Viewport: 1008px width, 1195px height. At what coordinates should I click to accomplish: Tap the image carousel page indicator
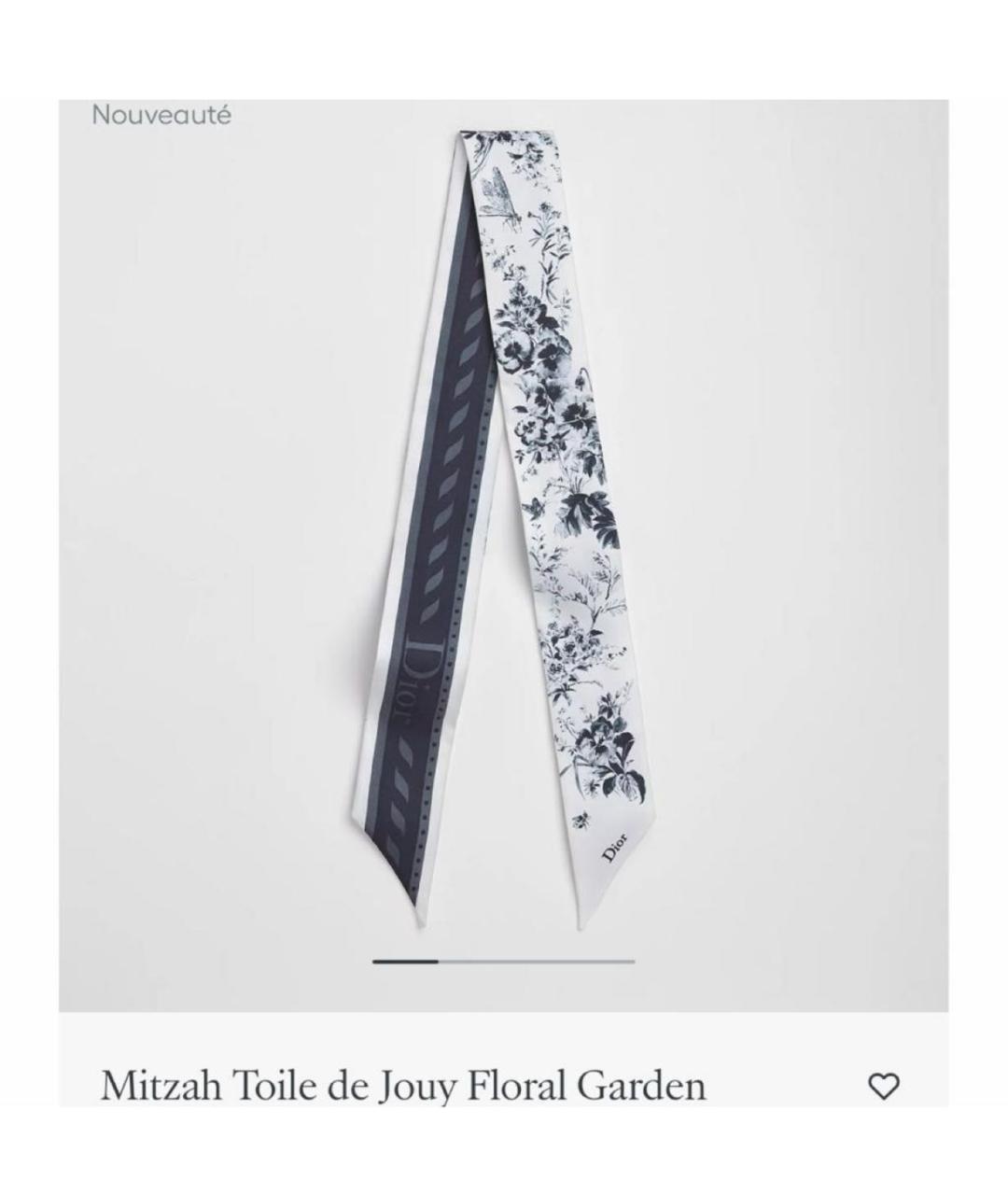(x=504, y=961)
